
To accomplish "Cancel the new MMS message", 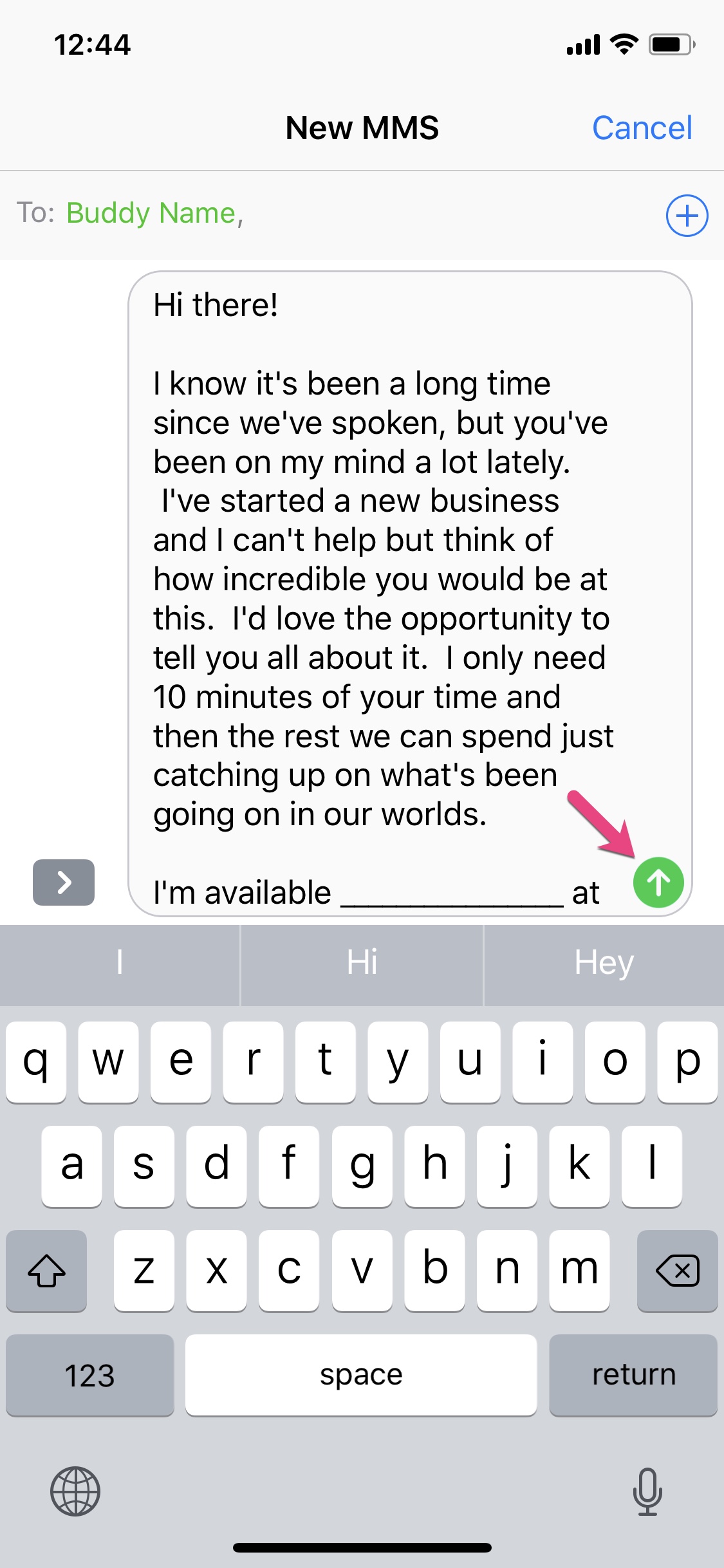I will point(642,127).
